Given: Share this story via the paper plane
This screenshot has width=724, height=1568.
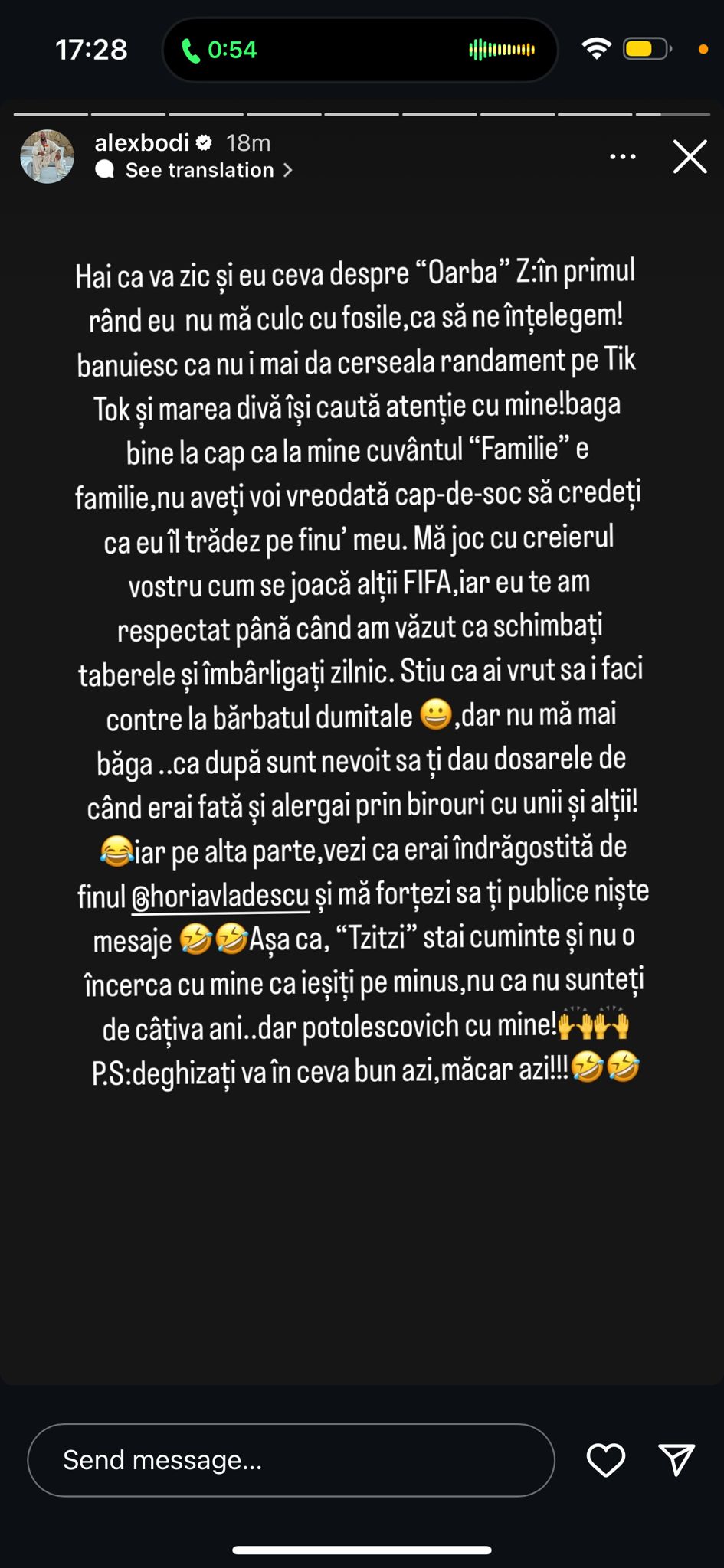Looking at the screenshot, I should 676,1460.
